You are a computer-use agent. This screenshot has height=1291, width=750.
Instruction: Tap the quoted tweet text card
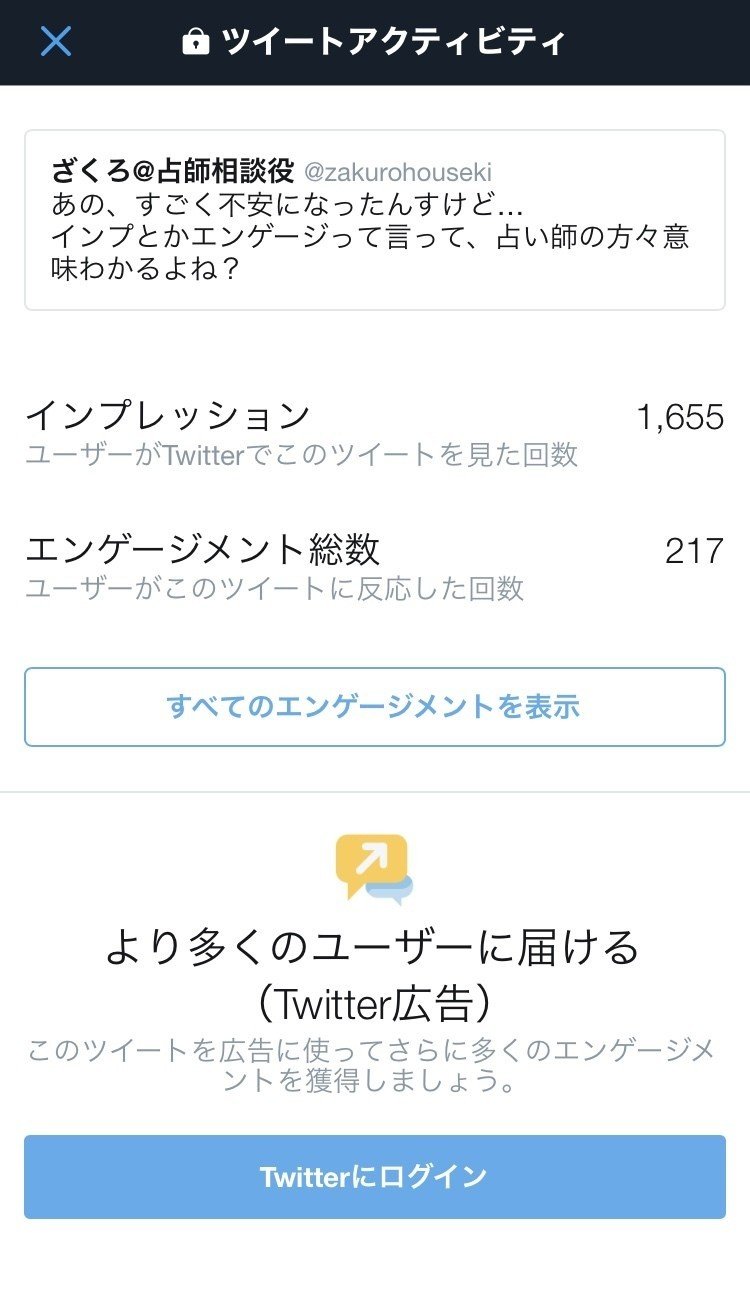[374, 216]
